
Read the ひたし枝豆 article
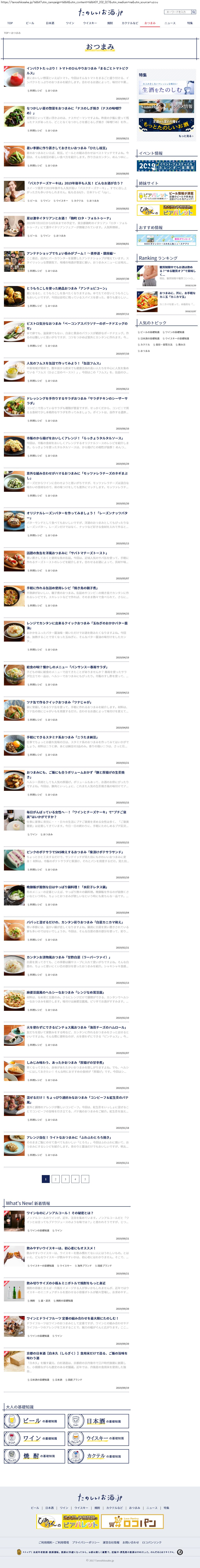point(67,148)
